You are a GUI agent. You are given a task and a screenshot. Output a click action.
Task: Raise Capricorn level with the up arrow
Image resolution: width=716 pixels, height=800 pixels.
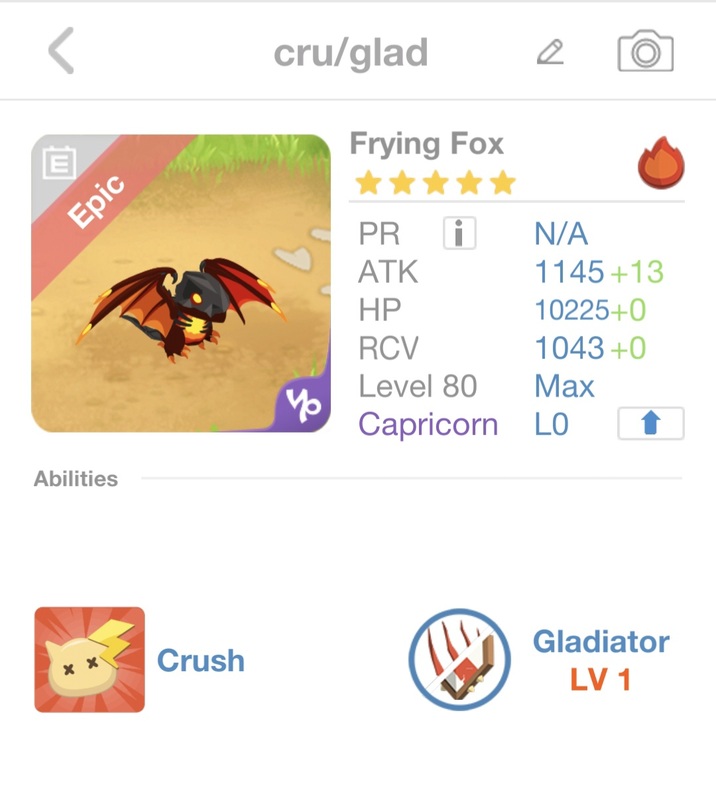(650, 424)
